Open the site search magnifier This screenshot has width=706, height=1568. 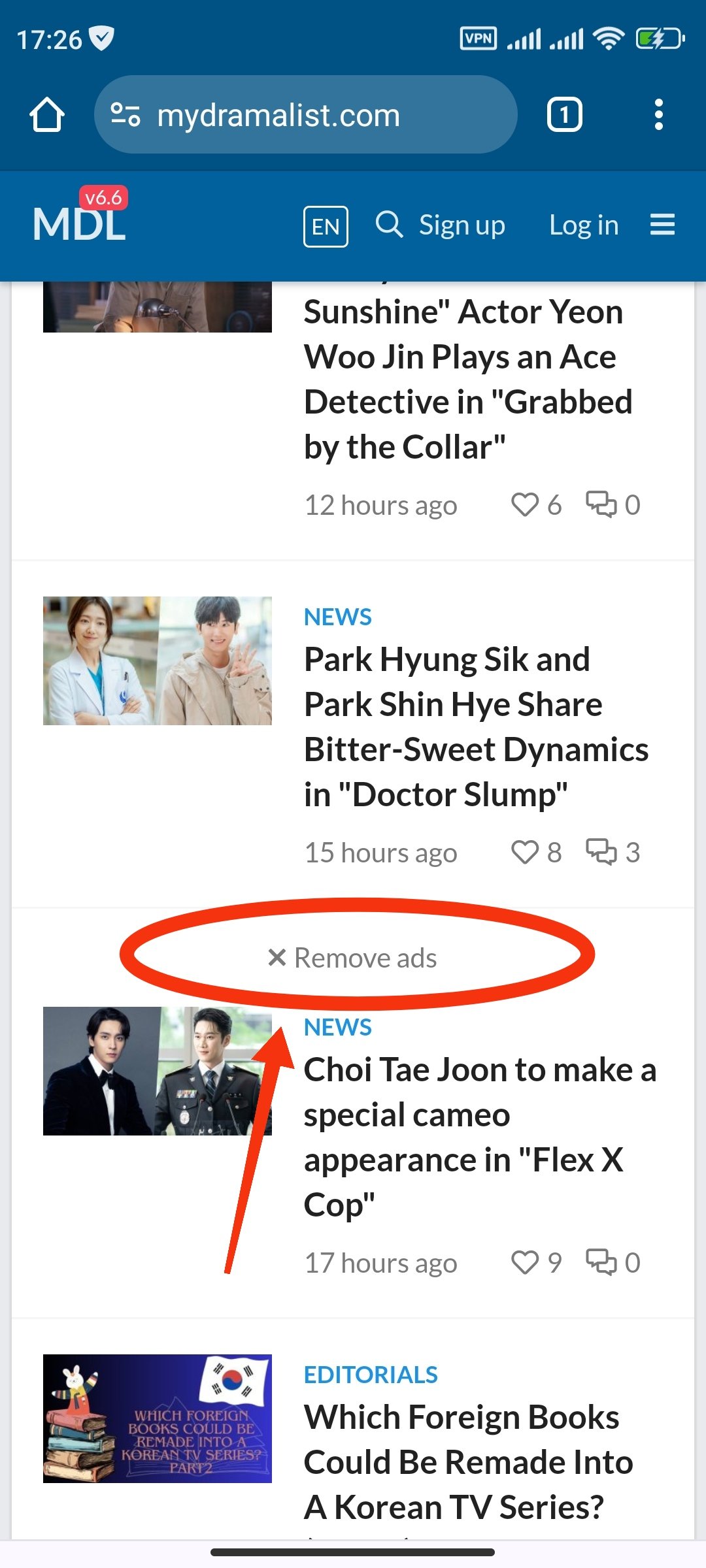click(x=389, y=225)
